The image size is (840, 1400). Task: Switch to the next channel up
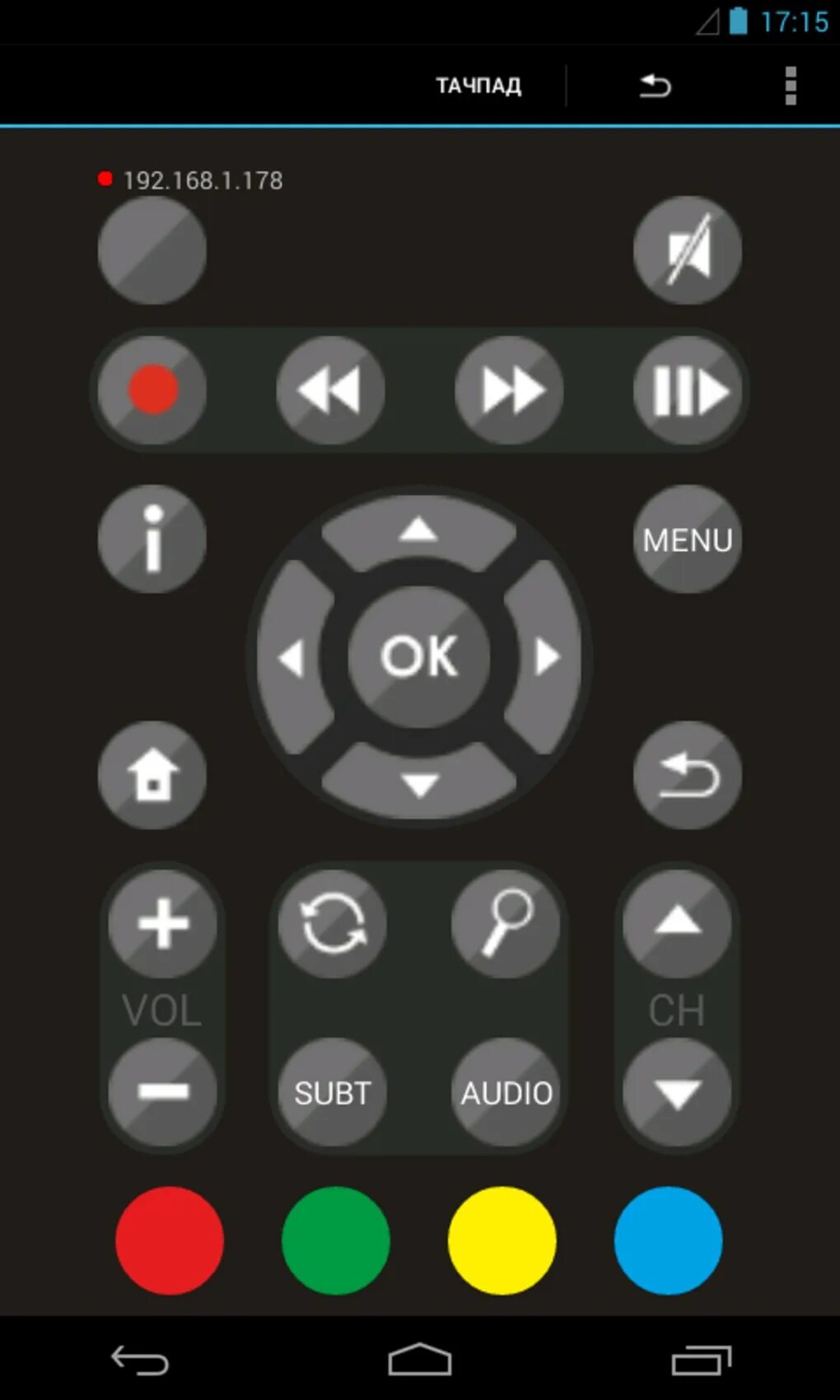point(677,923)
